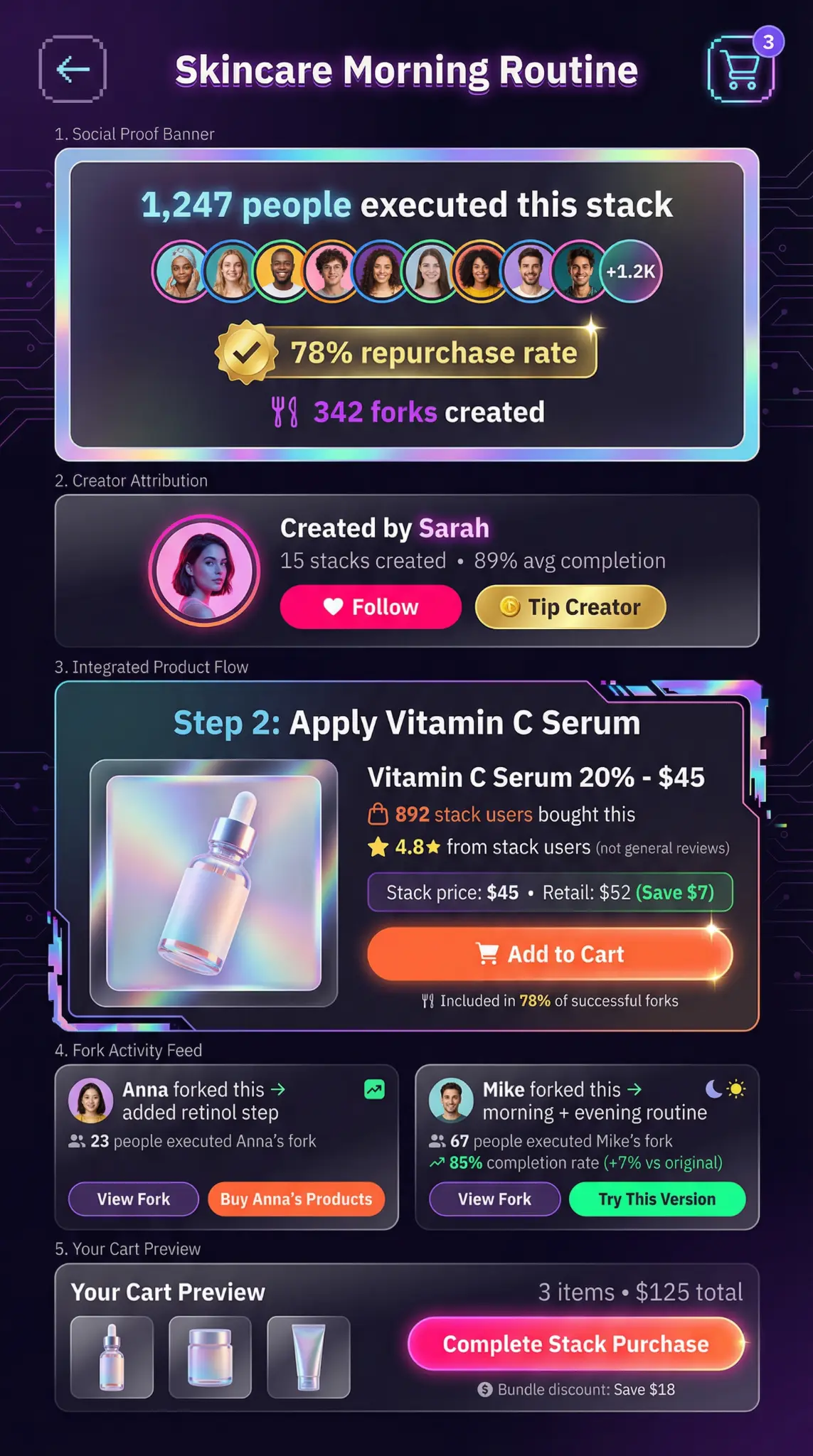Open the Vitamin C Serum product image

[213, 883]
